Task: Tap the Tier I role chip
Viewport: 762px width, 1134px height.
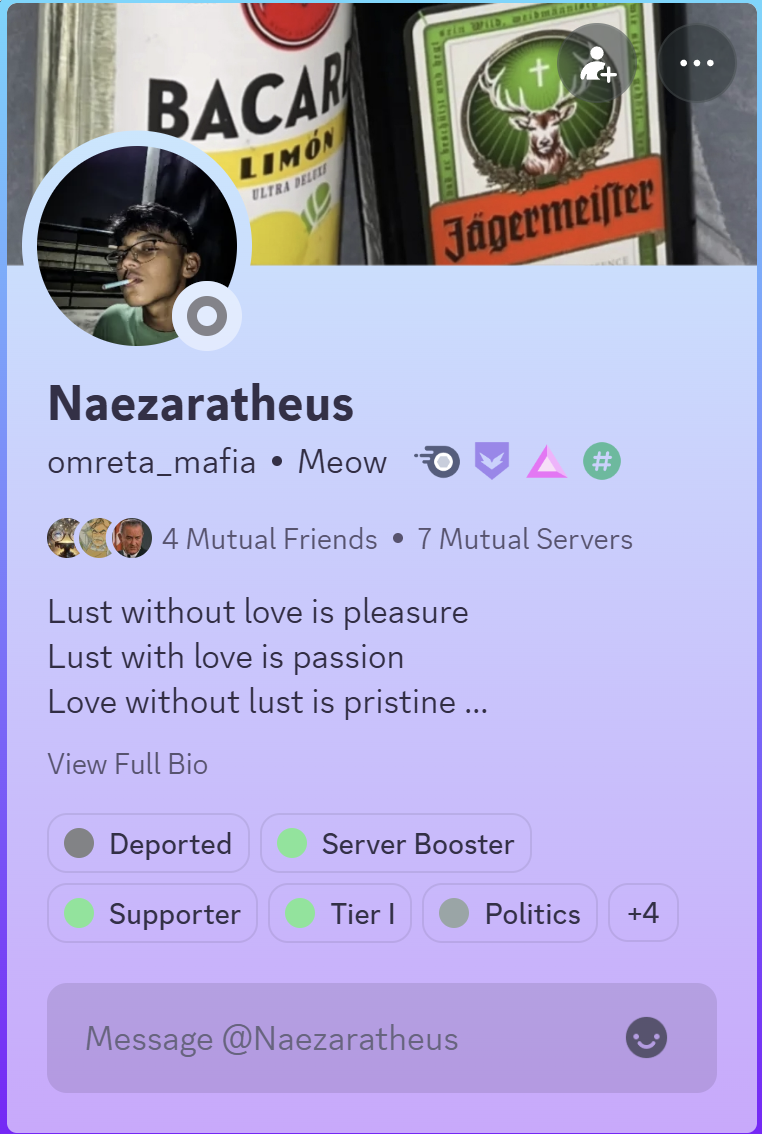Action: [340, 913]
